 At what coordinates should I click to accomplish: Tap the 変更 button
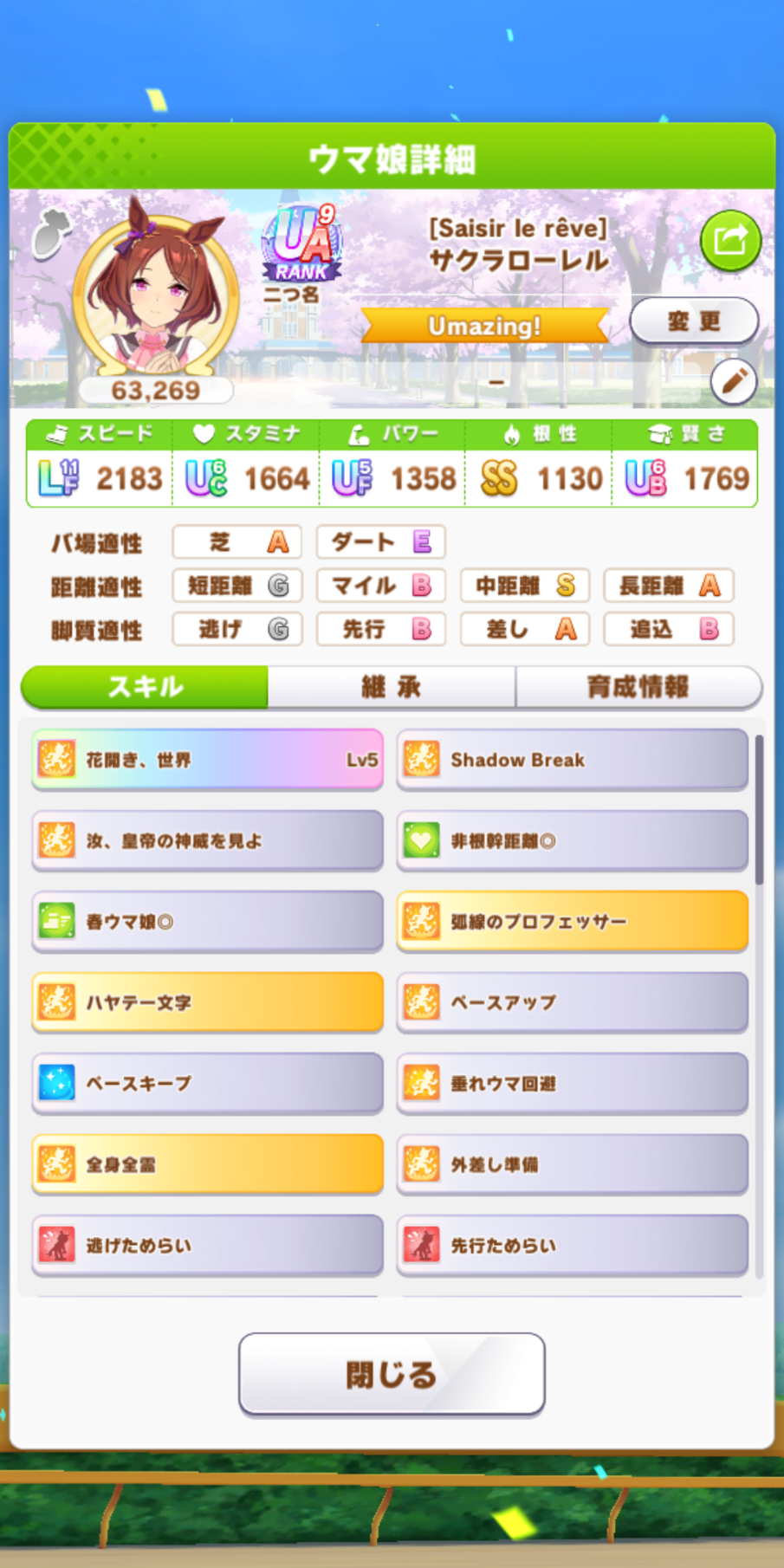coord(693,321)
